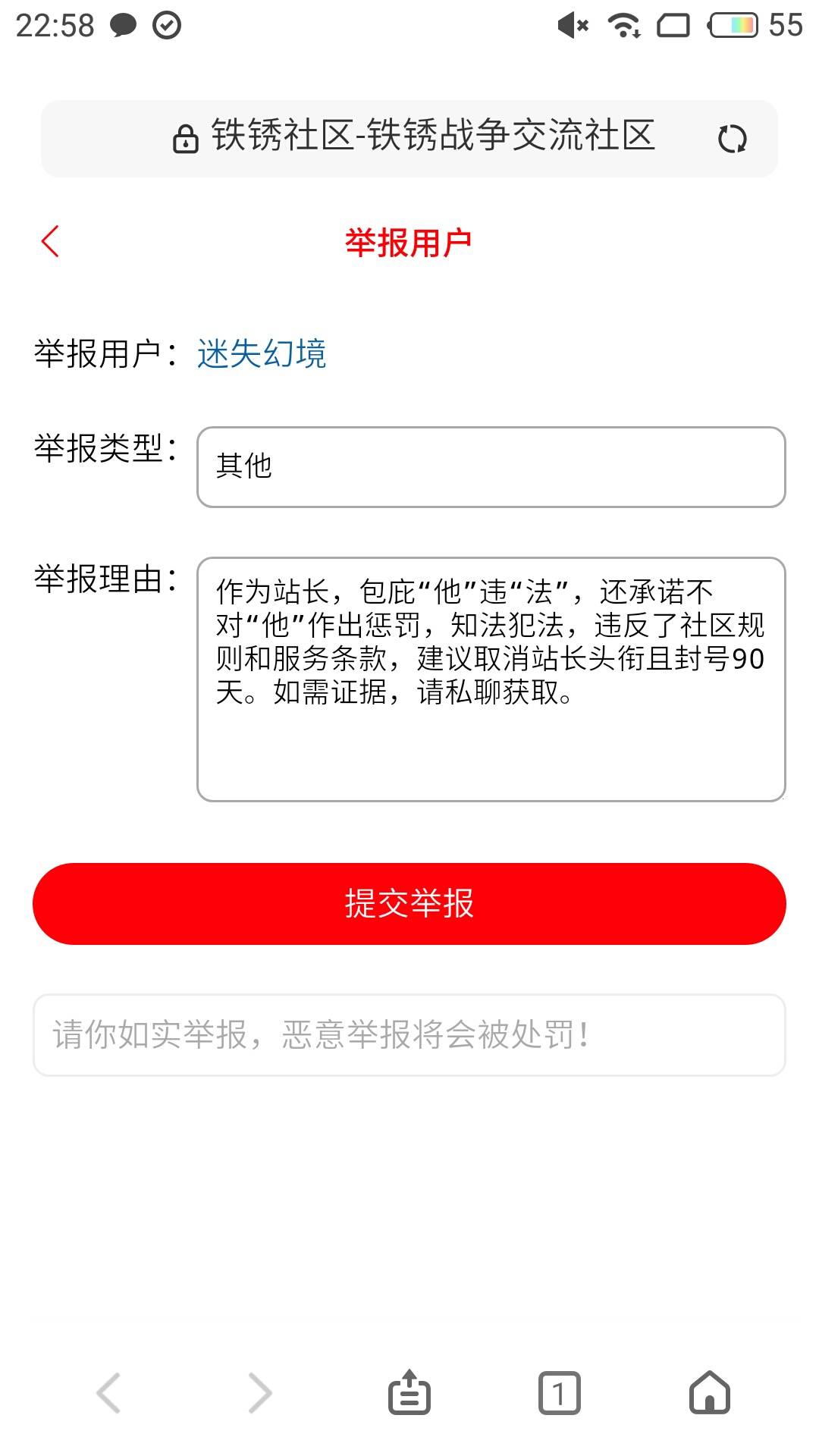Open the browser share menu
This screenshot has width=819, height=1456.
point(409,1392)
